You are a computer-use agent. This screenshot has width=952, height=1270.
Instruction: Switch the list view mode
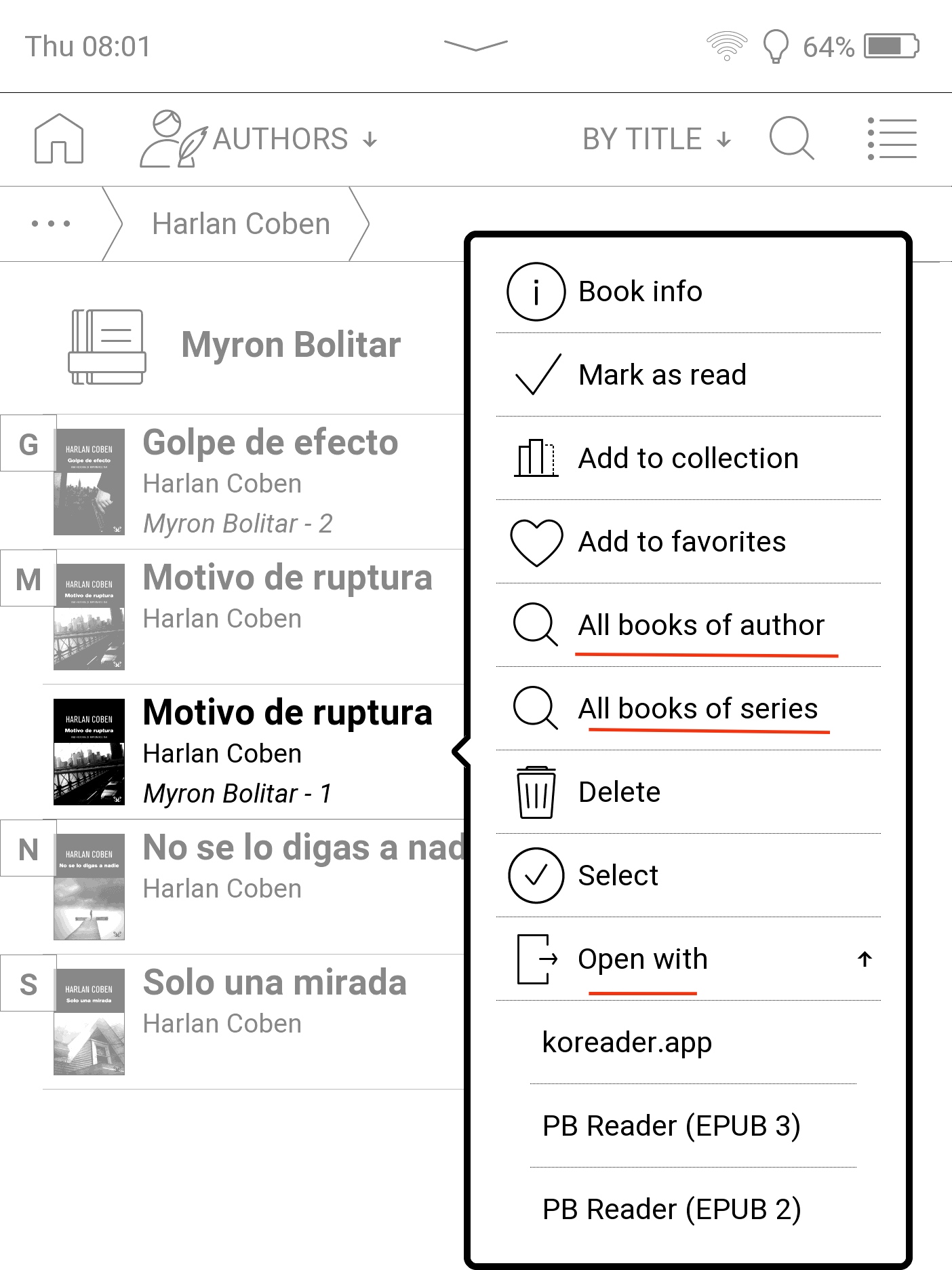[x=892, y=139]
